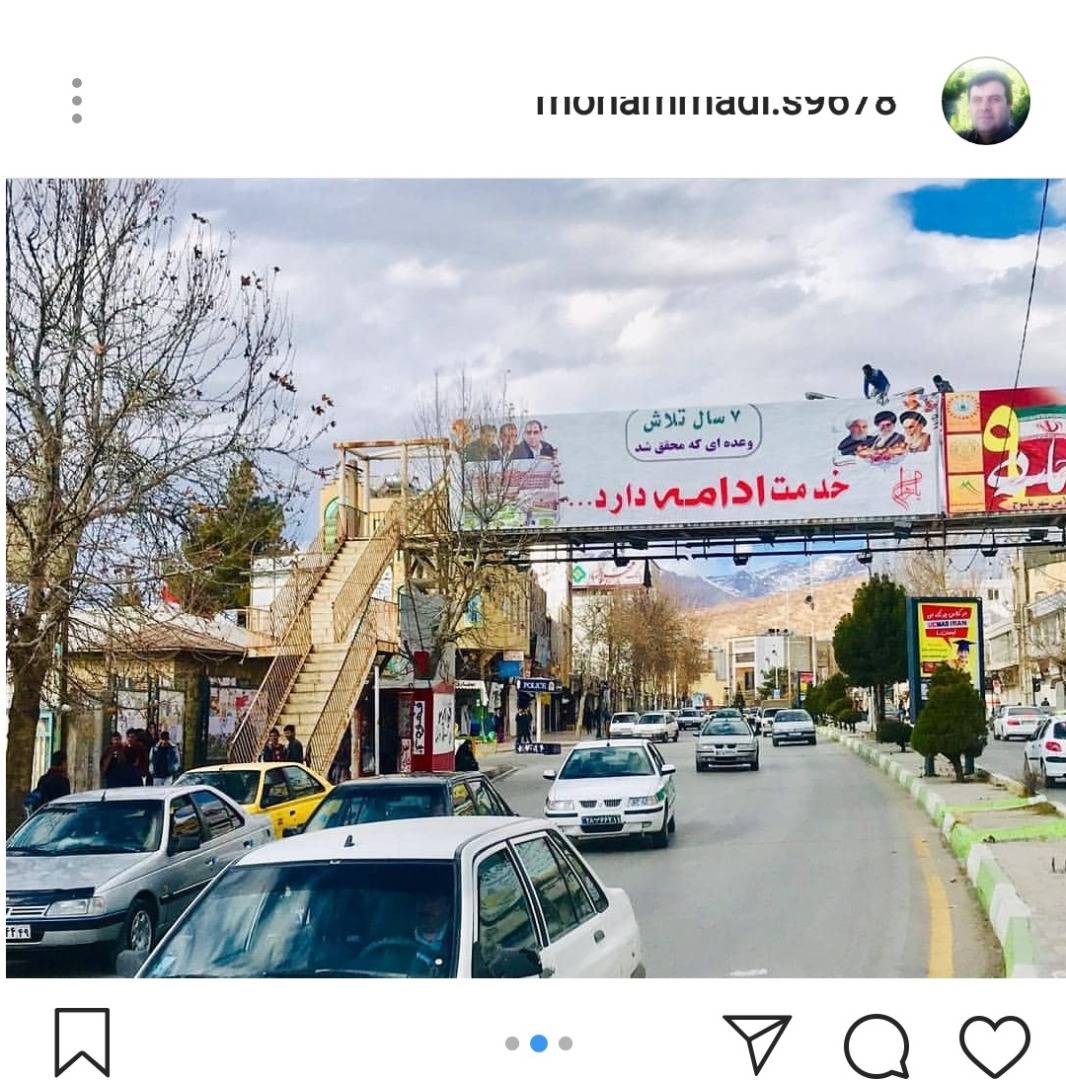Open comments with the speech bubble icon
The image size is (1066, 1080).
tap(876, 1046)
